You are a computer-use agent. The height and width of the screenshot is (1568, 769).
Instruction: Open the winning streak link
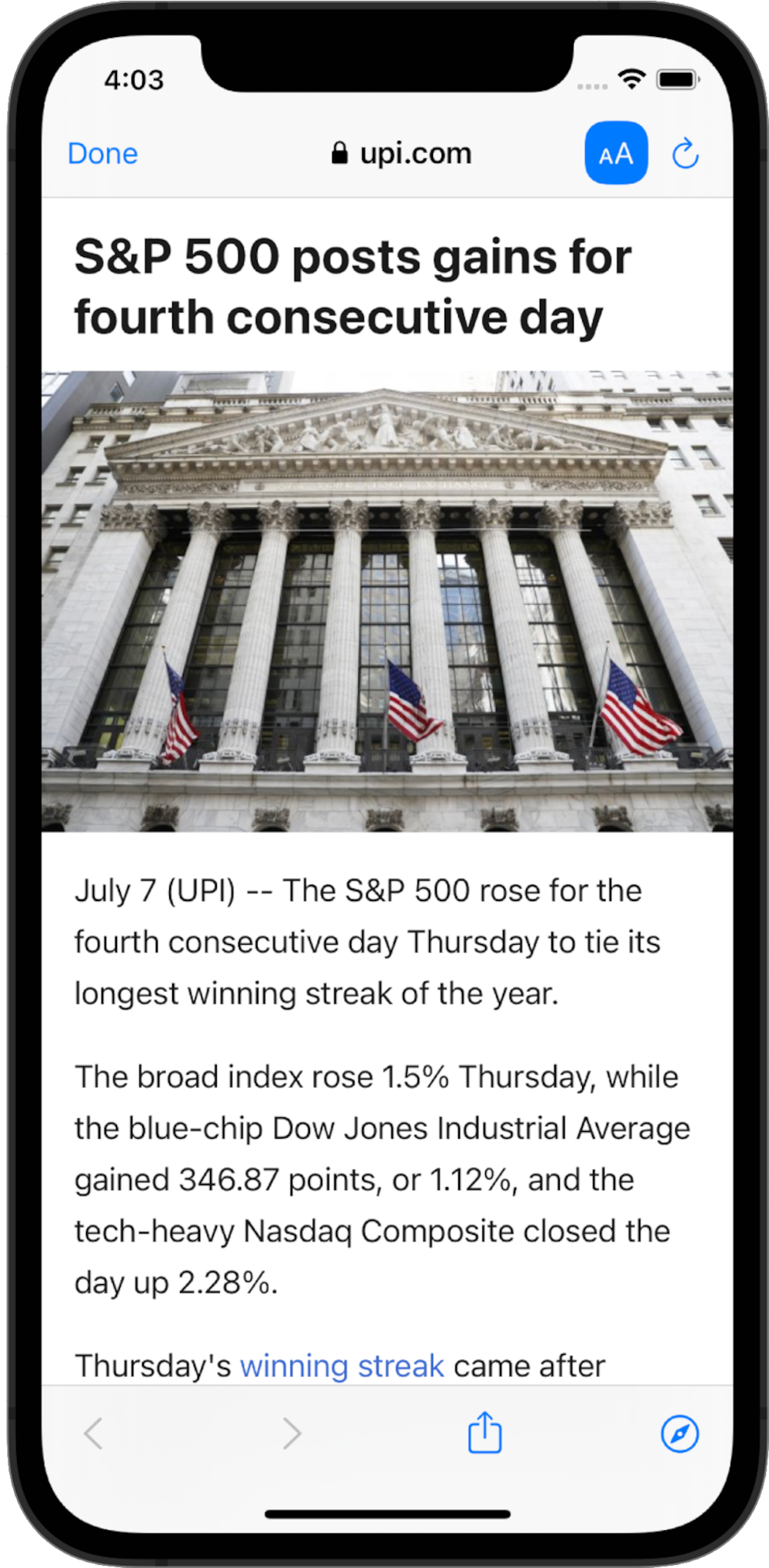pyautogui.click(x=342, y=1366)
